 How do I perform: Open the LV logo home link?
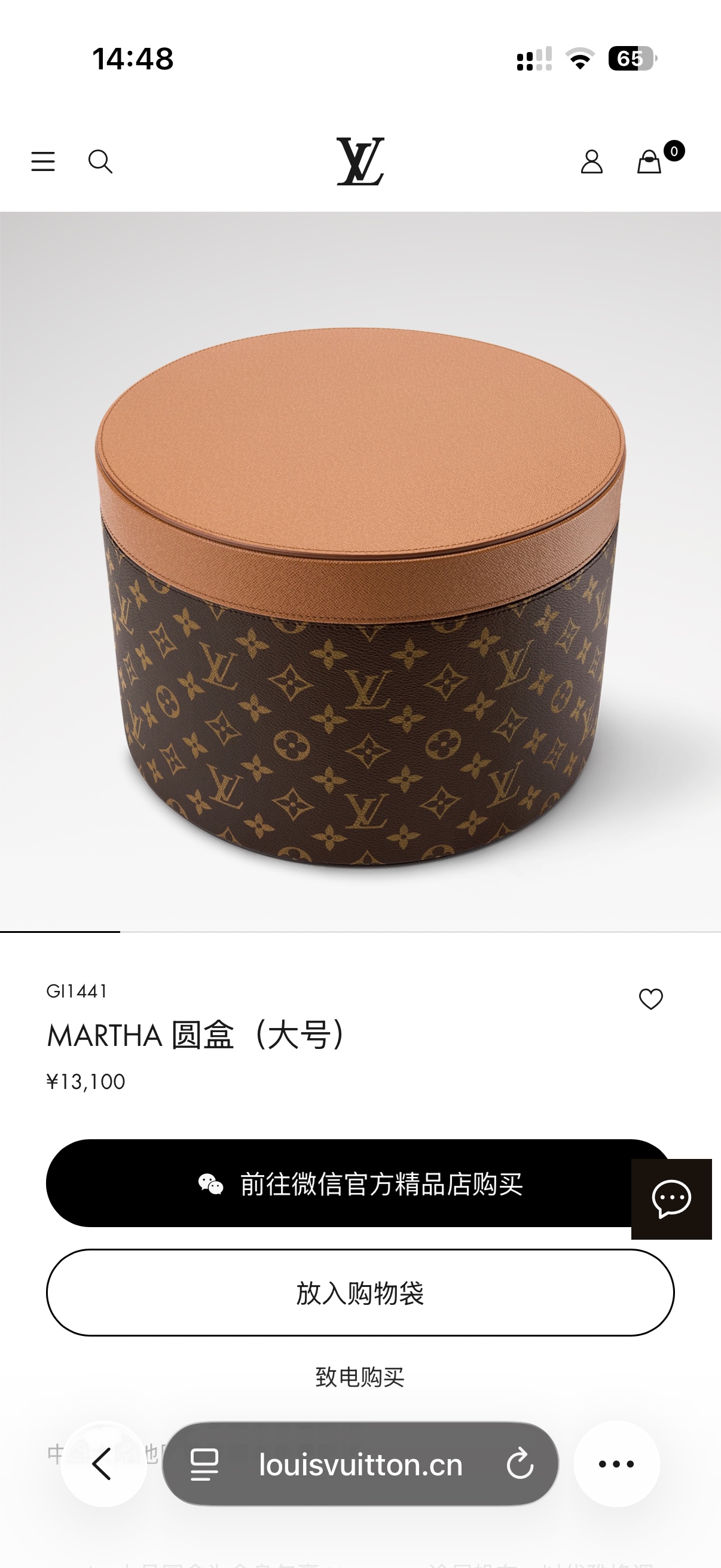(x=360, y=161)
